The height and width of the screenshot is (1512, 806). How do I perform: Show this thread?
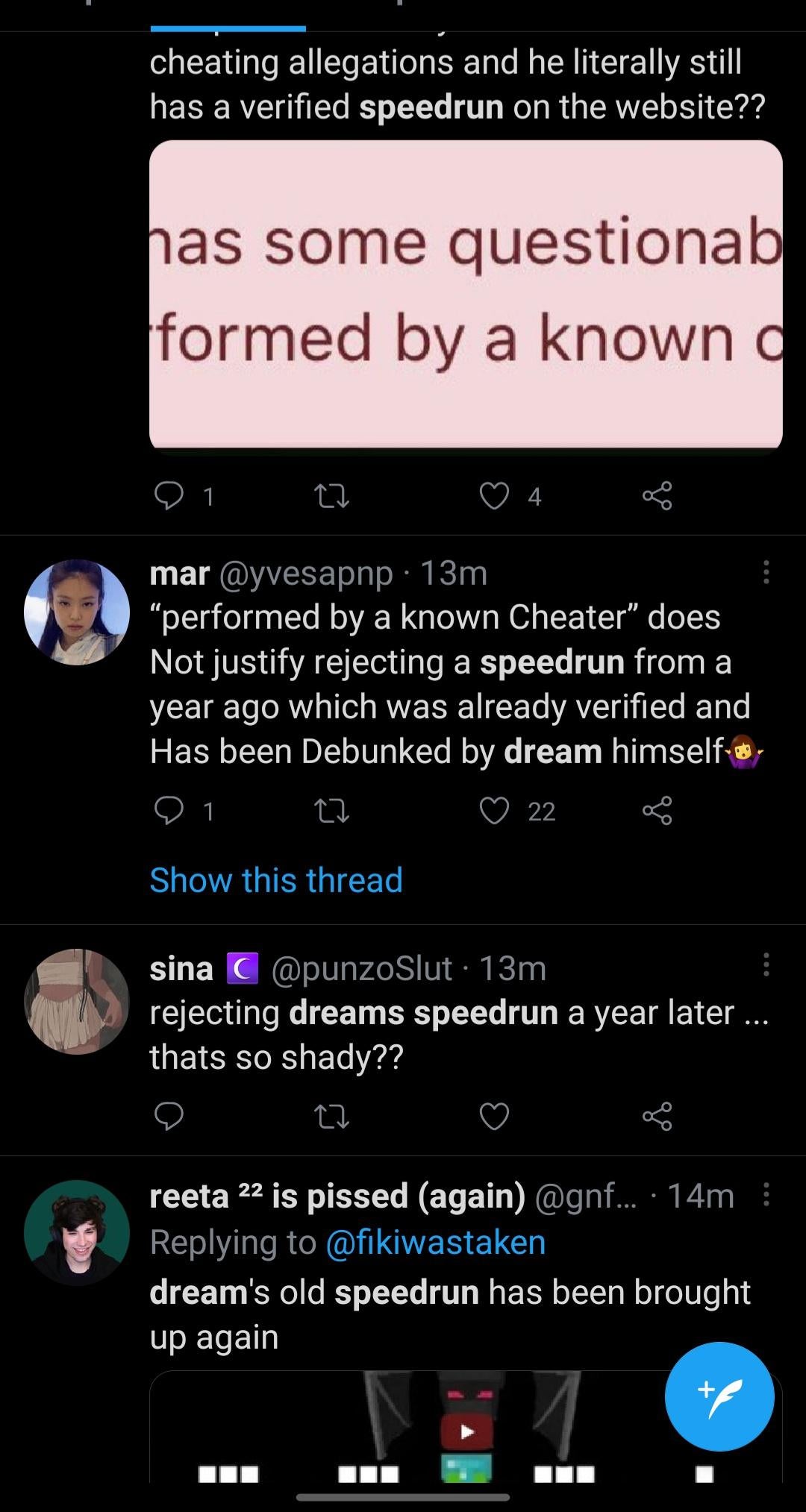click(276, 880)
